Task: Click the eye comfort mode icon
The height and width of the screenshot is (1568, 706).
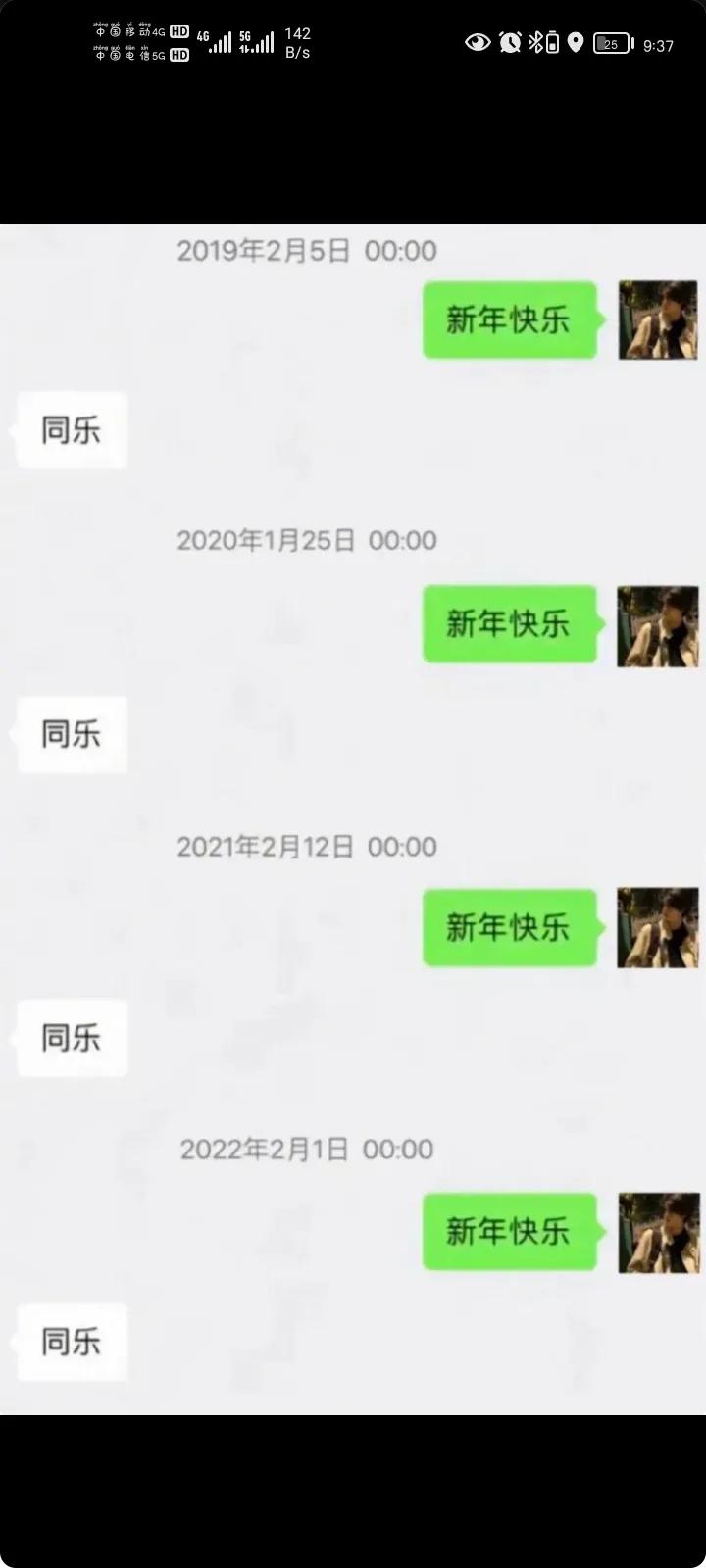Action: pyautogui.click(x=478, y=42)
